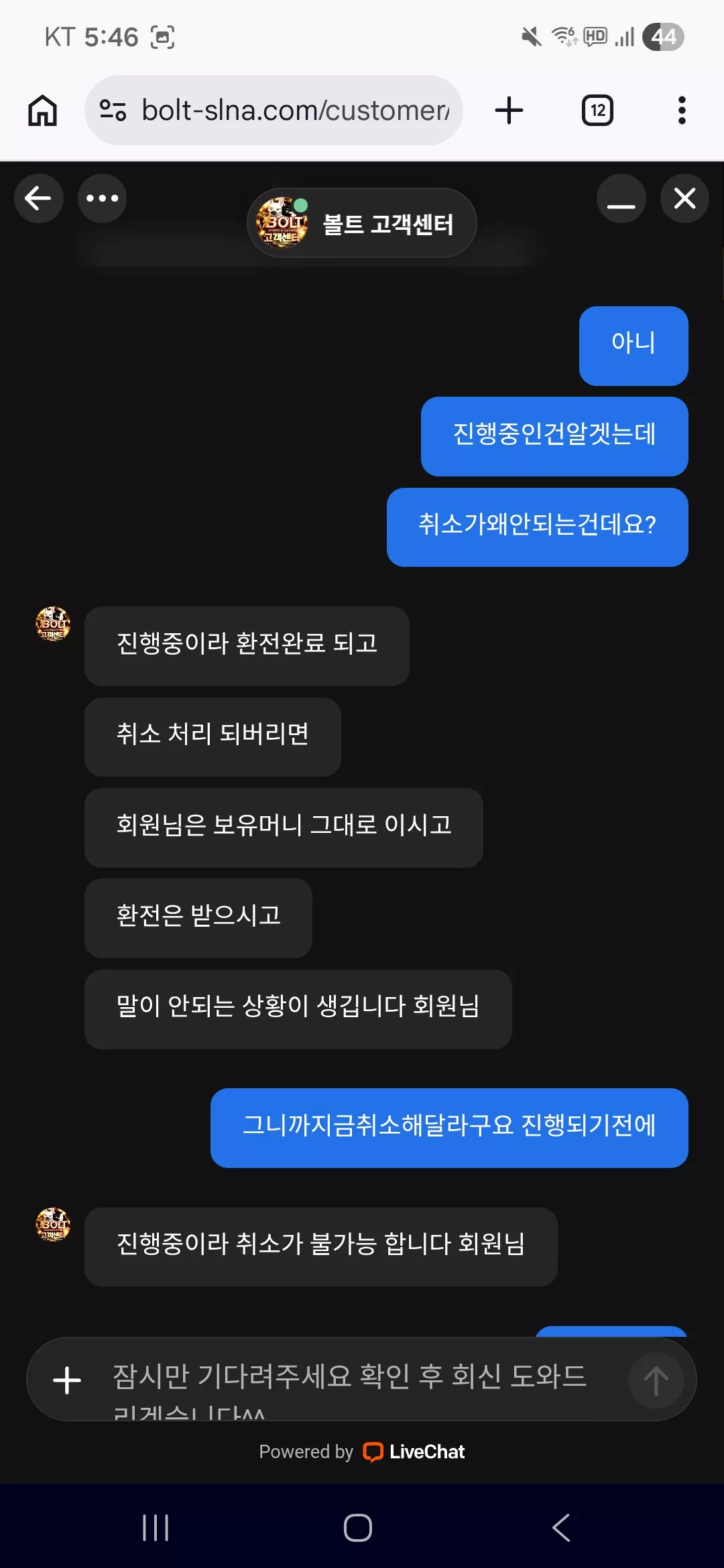This screenshot has height=1568, width=724.
Task: Open the LiveChat powered-by link
Action: point(362,1452)
